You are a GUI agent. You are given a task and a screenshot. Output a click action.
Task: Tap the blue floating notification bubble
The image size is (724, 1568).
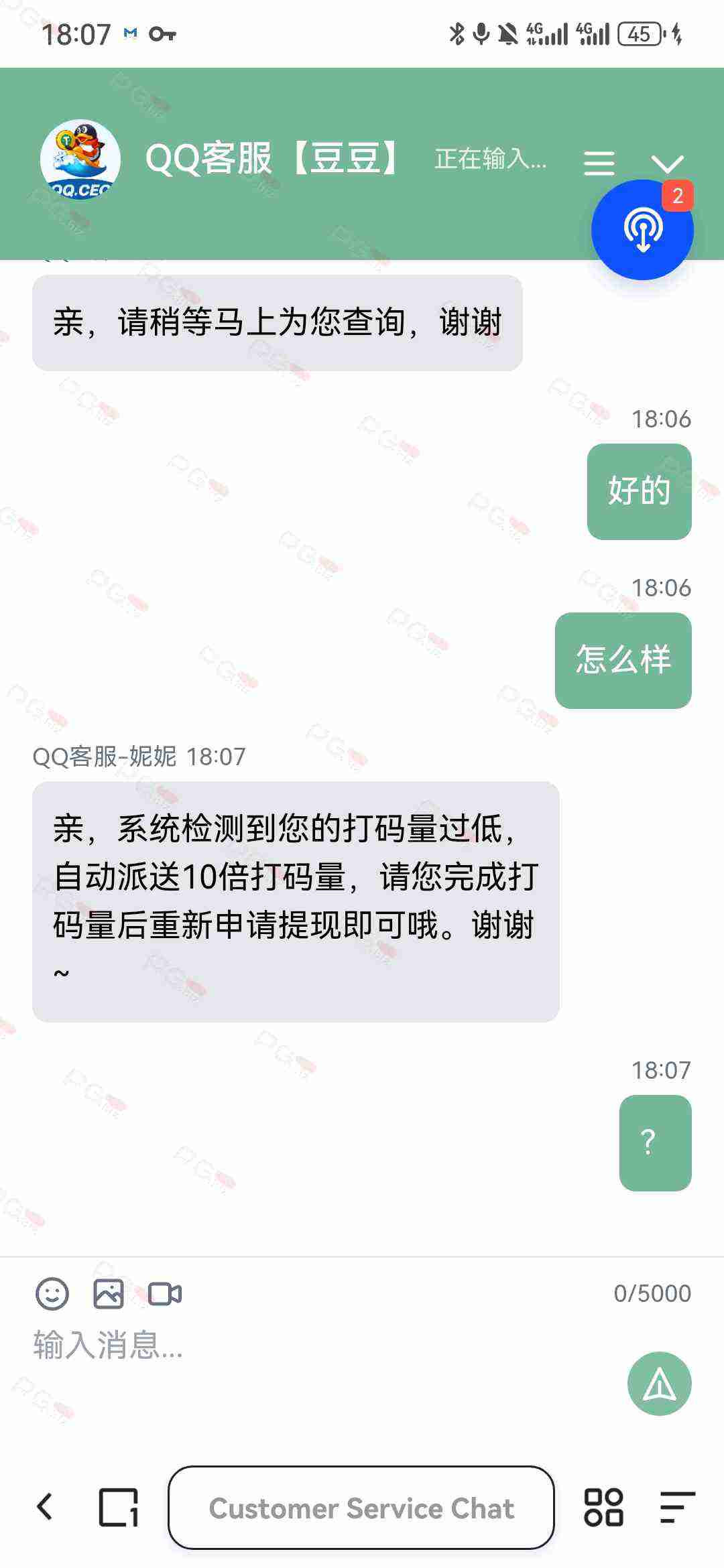tap(642, 231)
